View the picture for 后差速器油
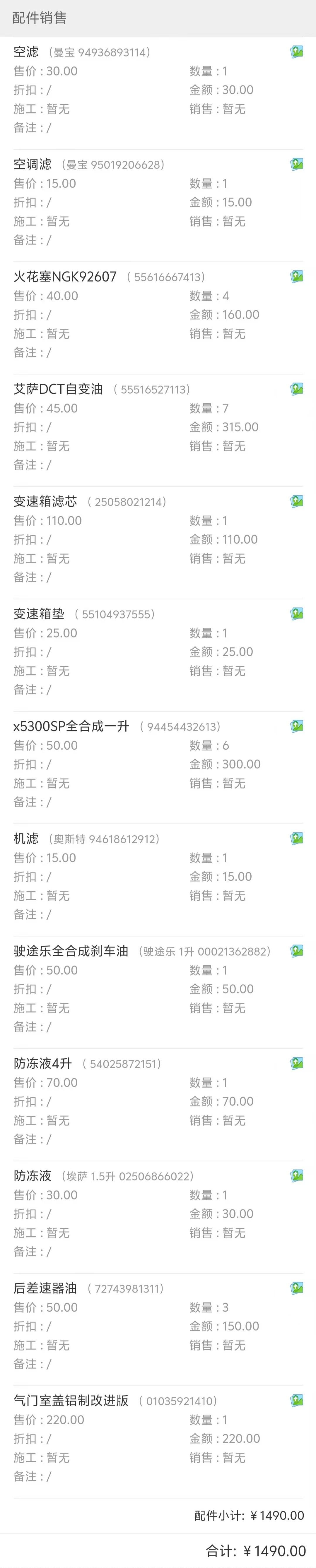Viewport: 316px width, 1568px height. 296,1288
